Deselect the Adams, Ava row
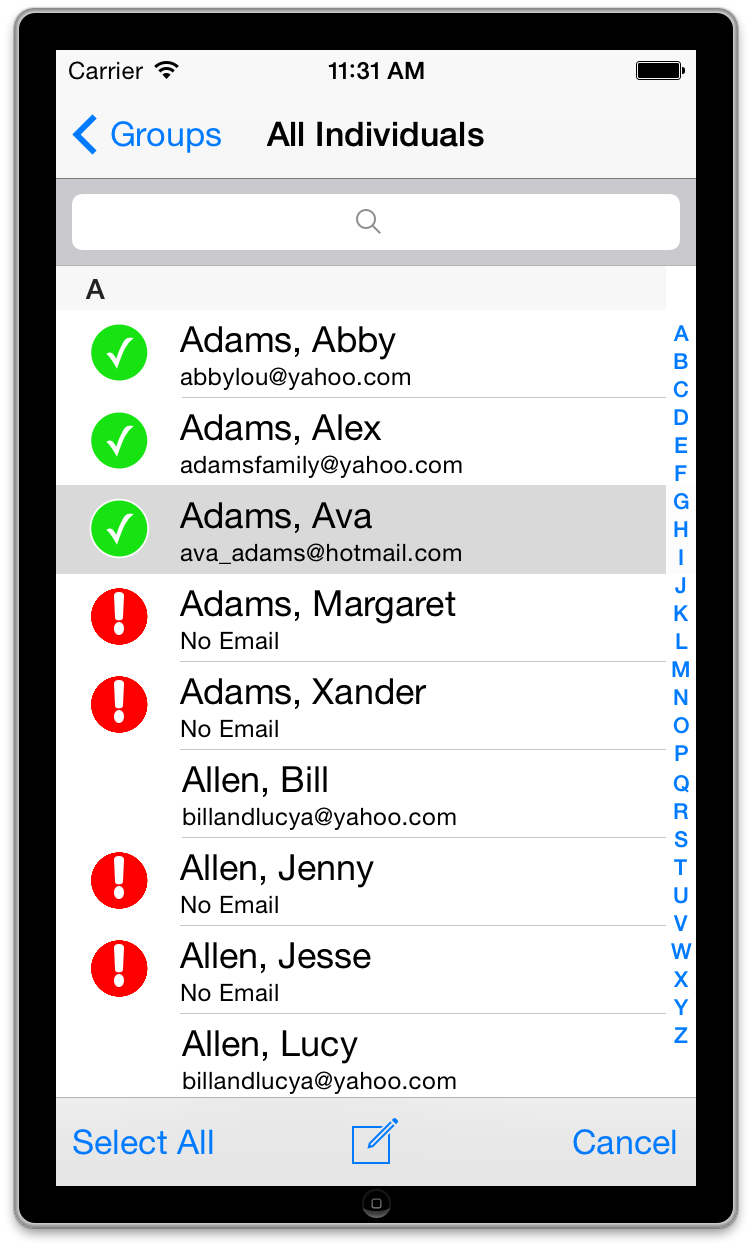 (x=360, y=530)
